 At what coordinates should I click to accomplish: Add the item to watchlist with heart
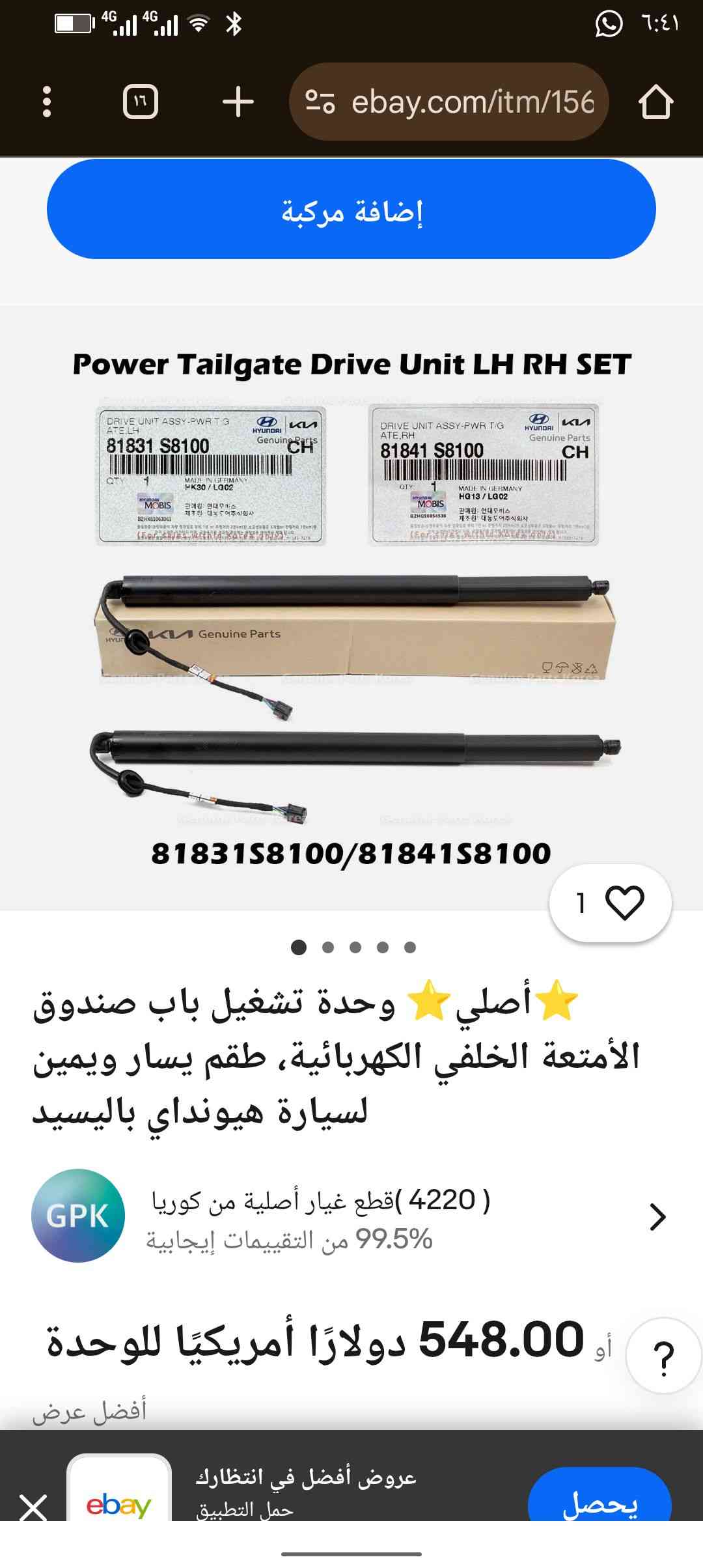pos(611,903)
